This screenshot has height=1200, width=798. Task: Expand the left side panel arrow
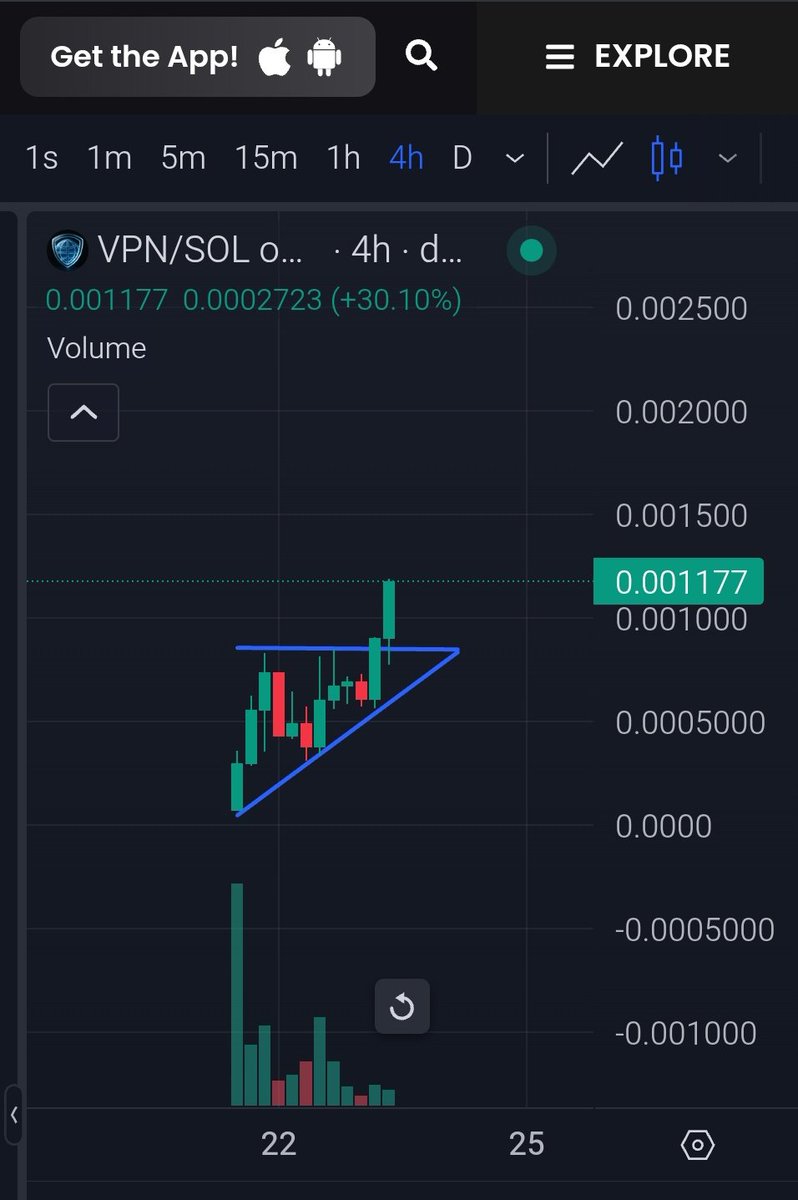[13, 1114]
